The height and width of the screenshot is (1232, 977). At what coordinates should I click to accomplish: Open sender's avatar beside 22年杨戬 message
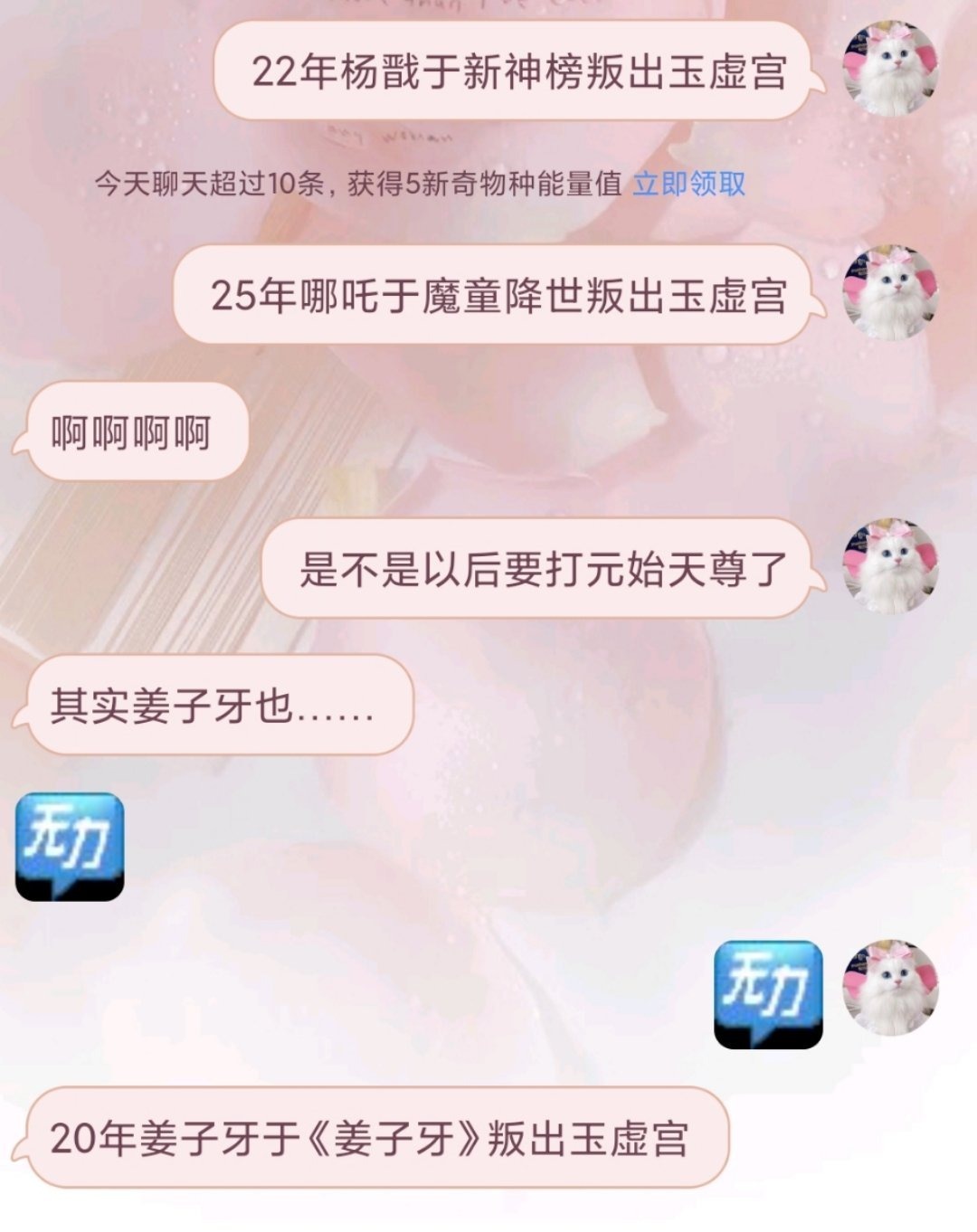pos(889,70)
